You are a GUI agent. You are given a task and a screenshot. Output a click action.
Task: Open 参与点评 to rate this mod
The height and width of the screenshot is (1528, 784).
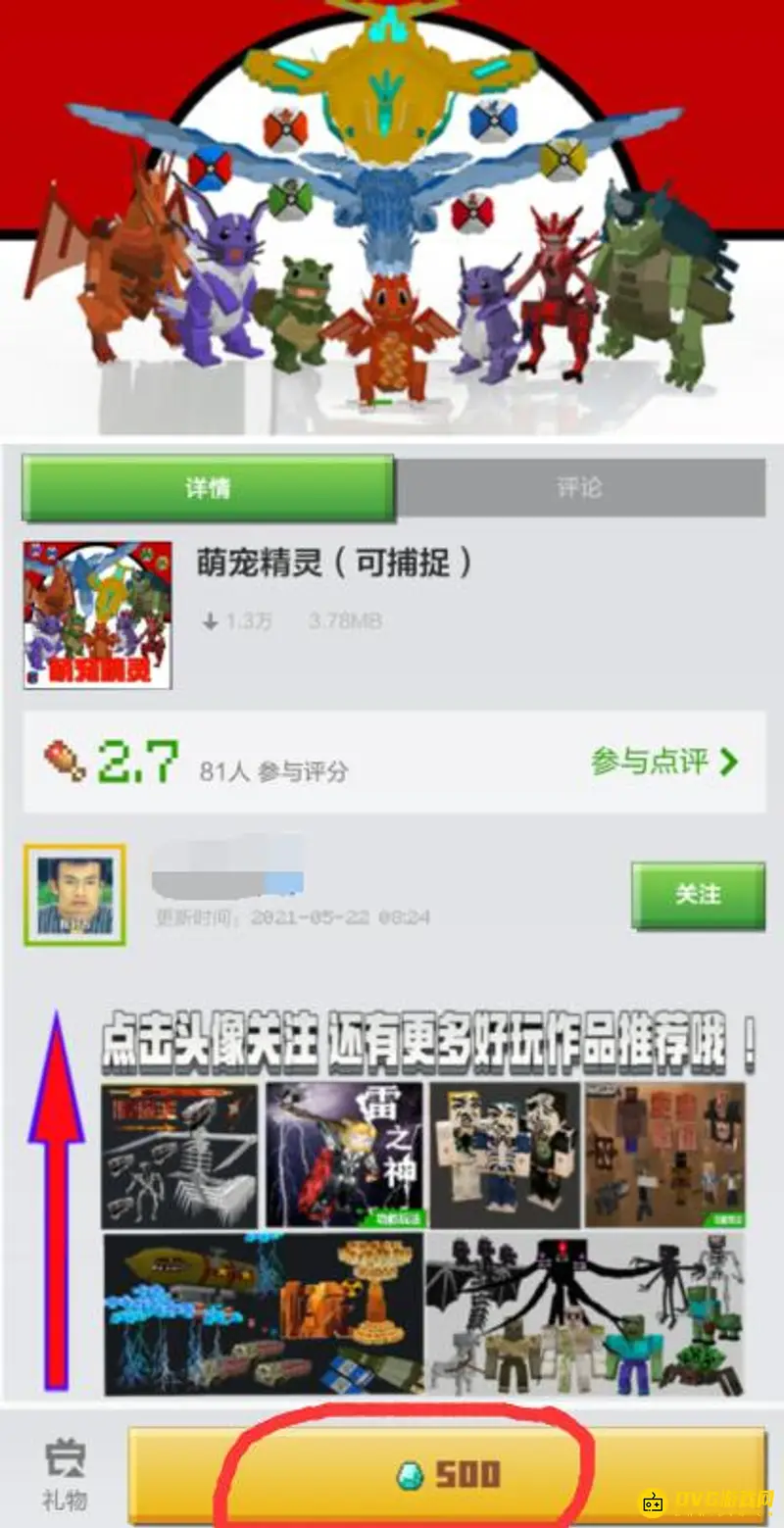point(663,761)
